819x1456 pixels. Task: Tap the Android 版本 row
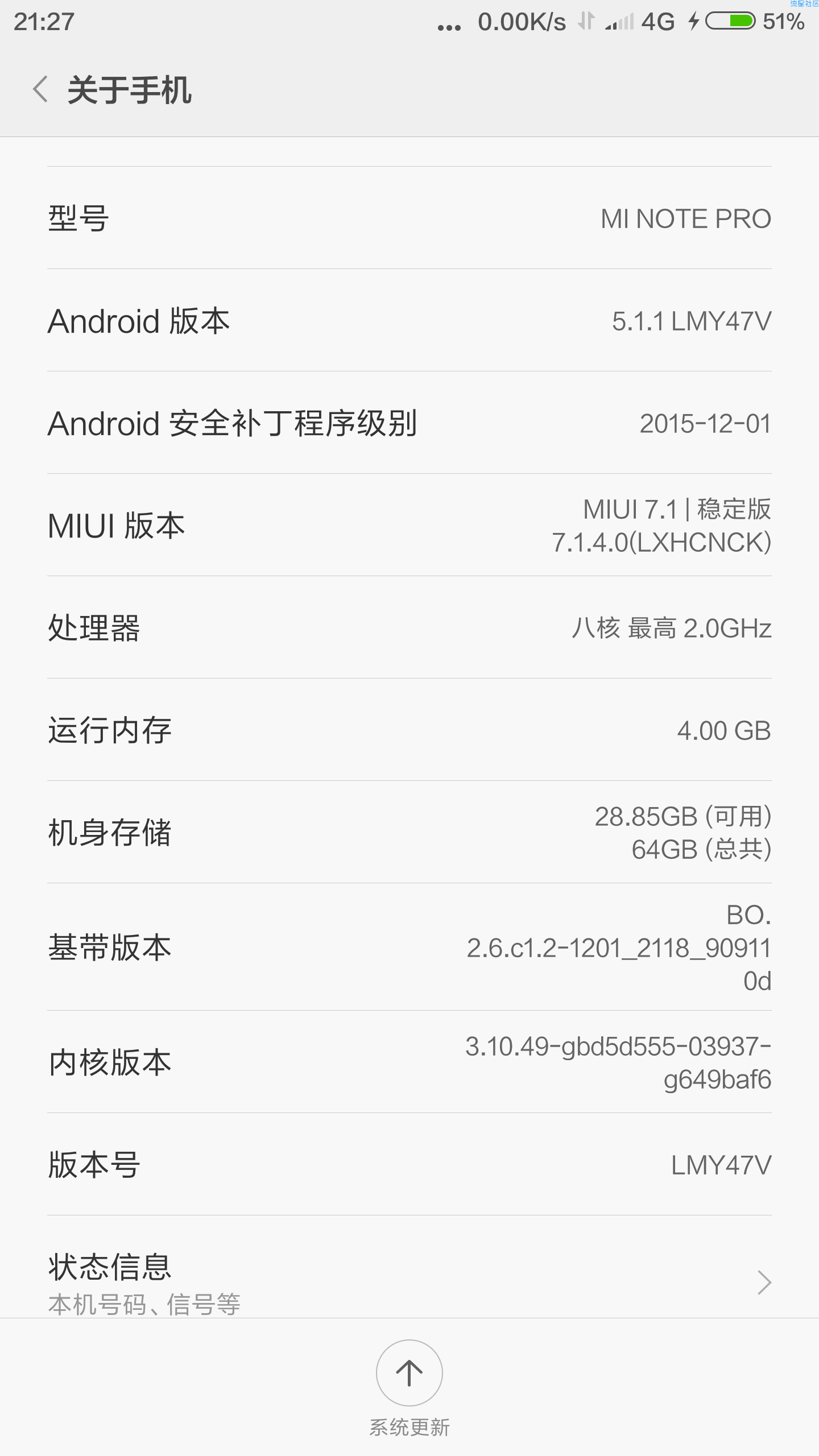point(409,320)
